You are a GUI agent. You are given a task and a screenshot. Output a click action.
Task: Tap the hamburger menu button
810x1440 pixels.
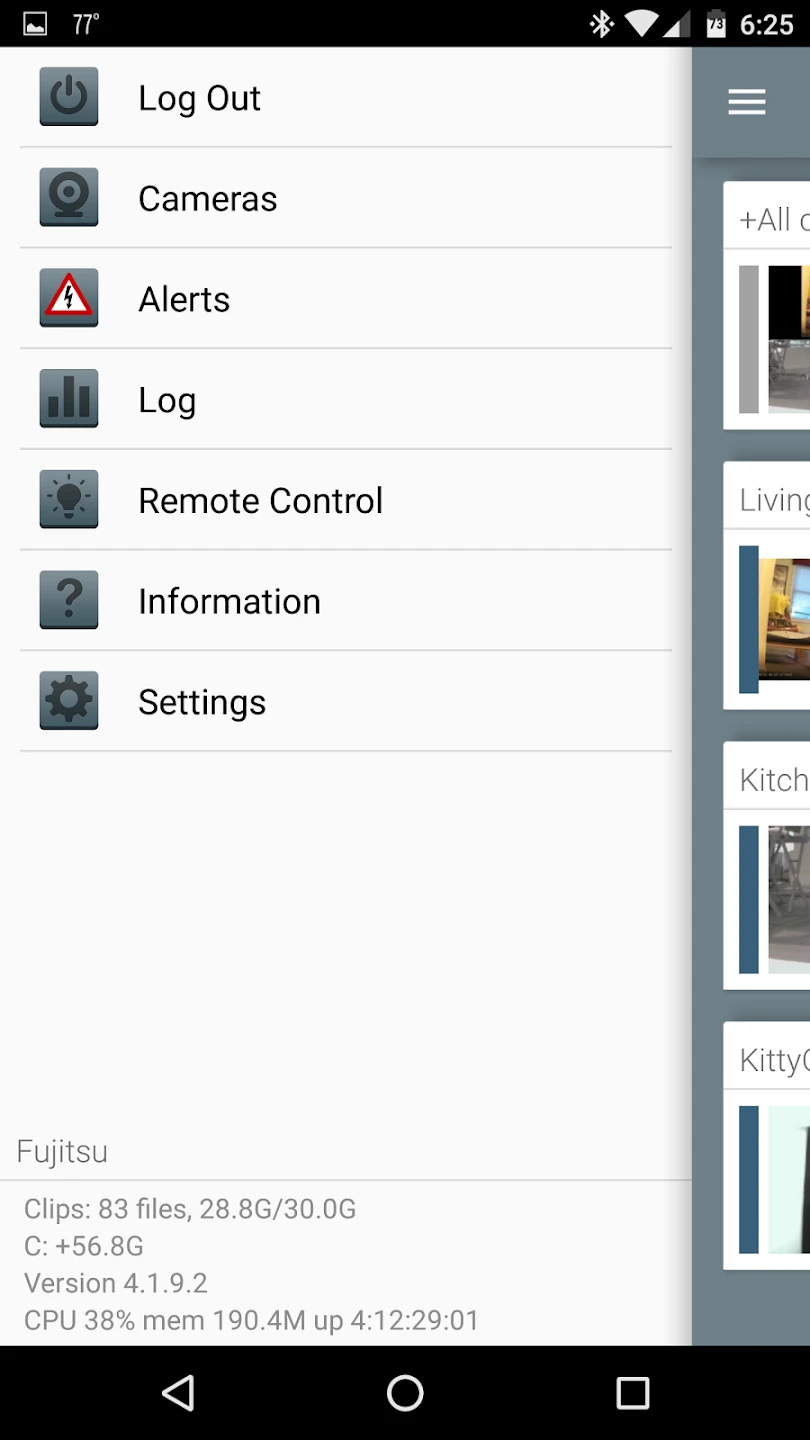(747, 102)
